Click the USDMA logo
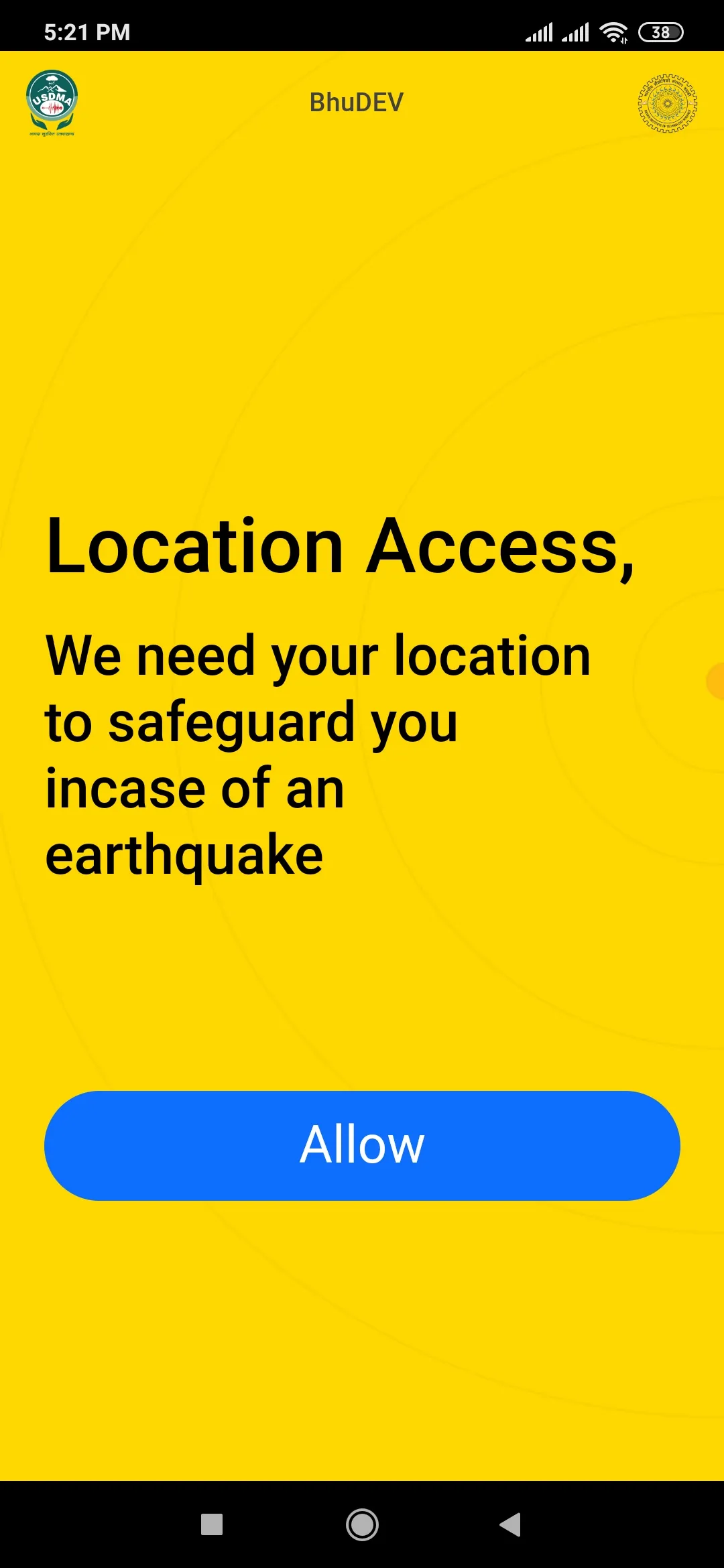724x1568 pixels. tap(52, 102)
